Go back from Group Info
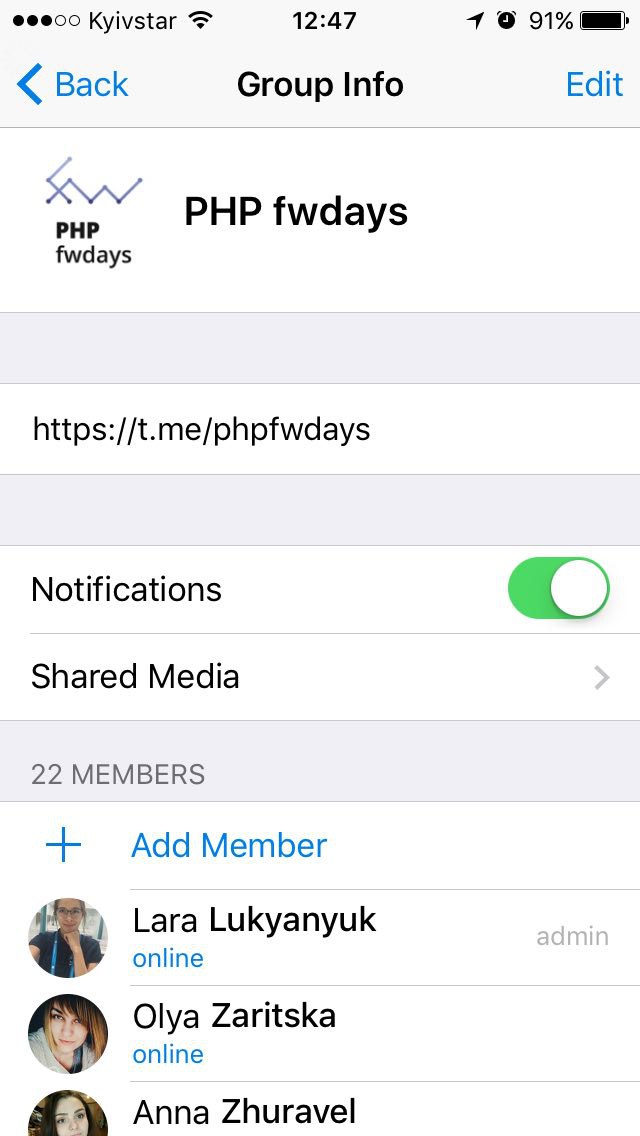Screen dimensions: 640x1136 tap(72, 84)
